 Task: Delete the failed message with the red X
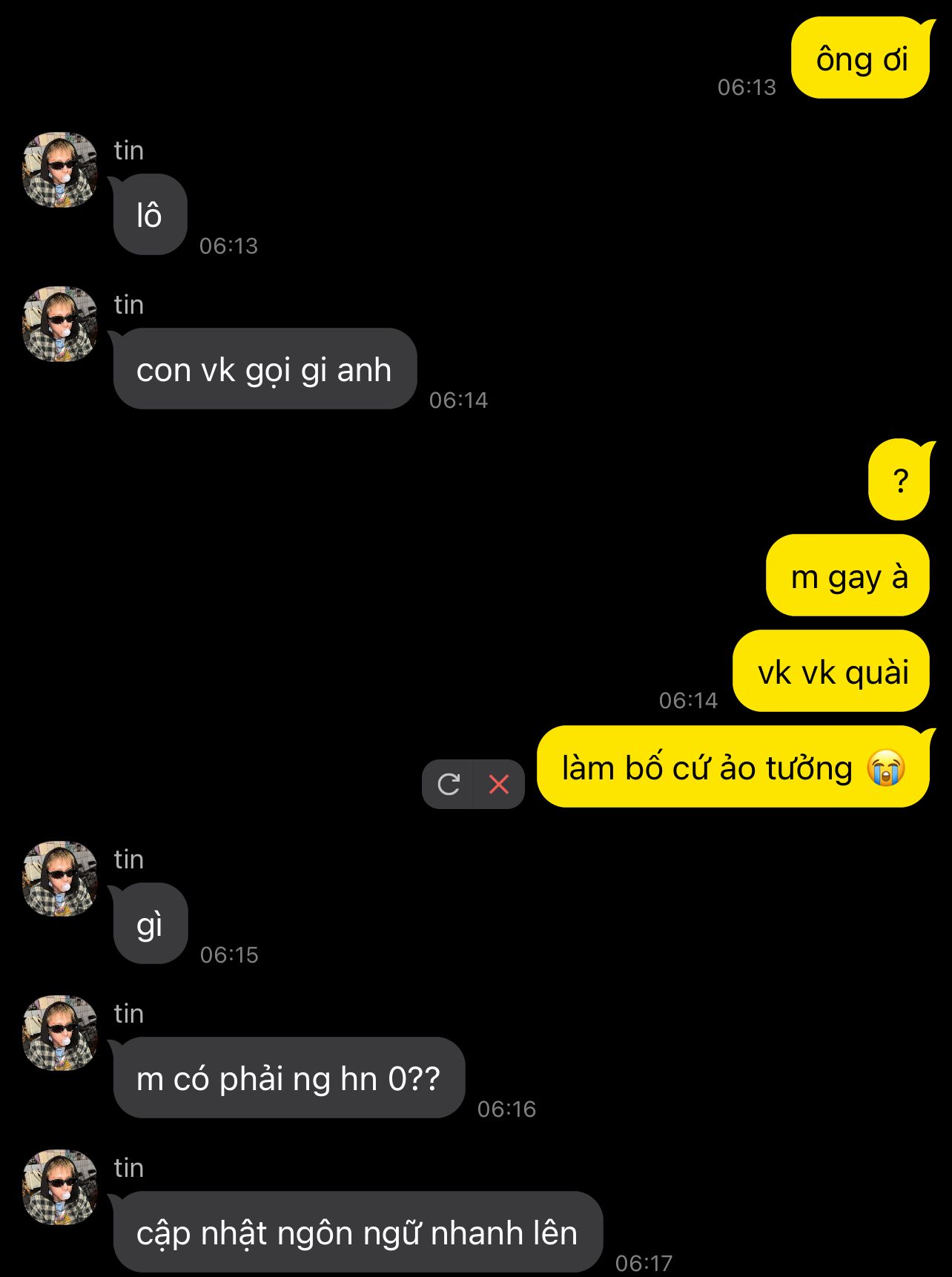(x=499, y=784)
